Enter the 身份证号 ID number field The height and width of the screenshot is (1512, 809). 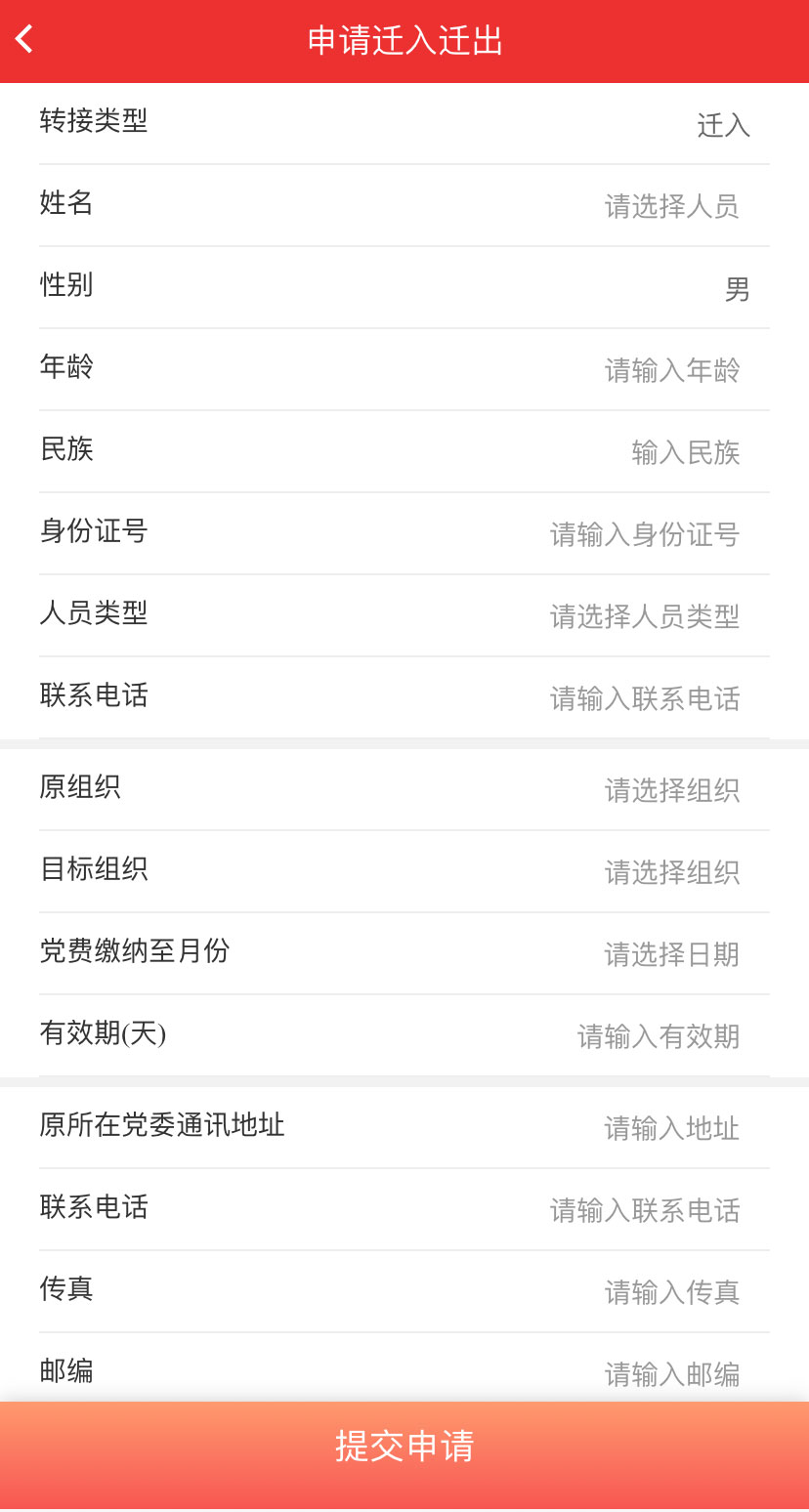[644, 534]
